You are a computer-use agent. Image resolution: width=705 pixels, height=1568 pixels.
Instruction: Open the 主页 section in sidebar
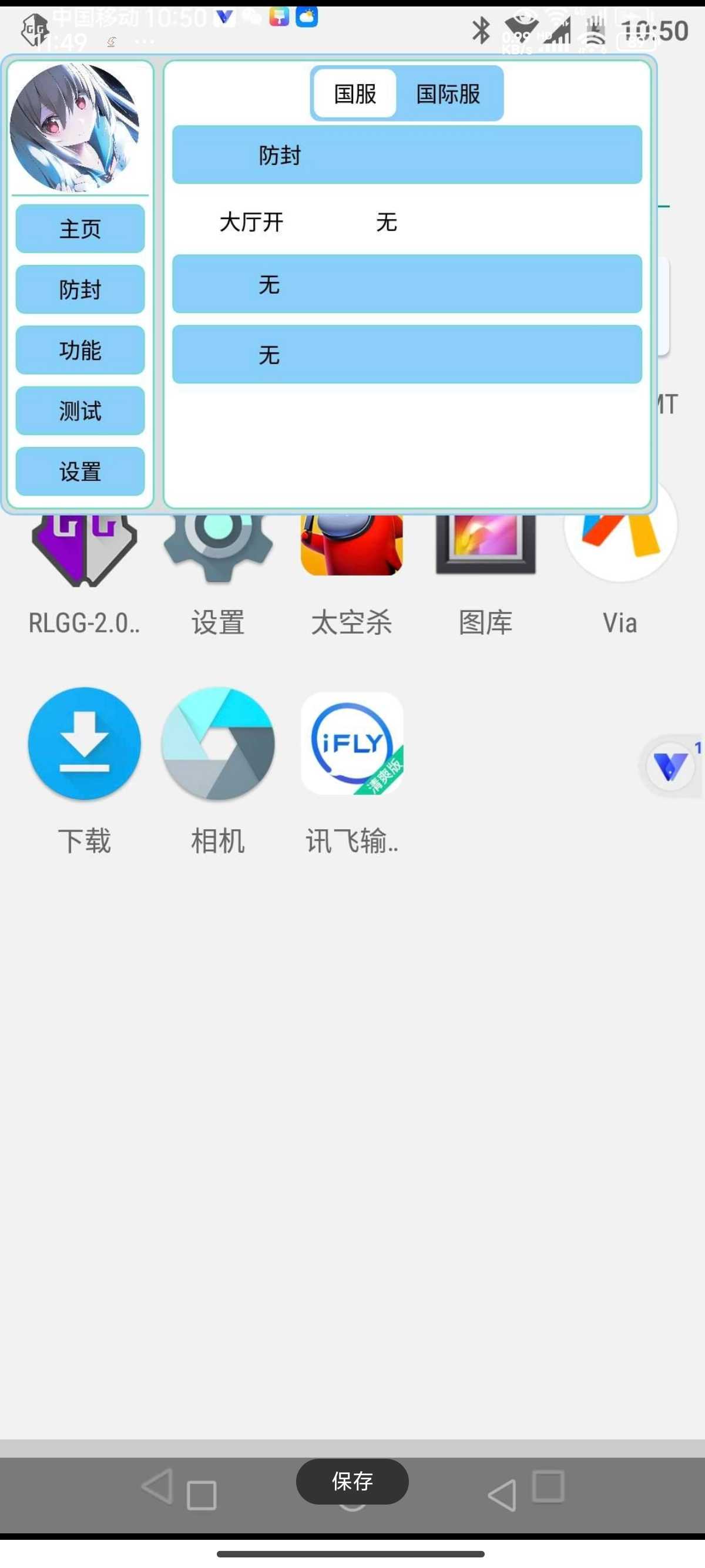80,229
